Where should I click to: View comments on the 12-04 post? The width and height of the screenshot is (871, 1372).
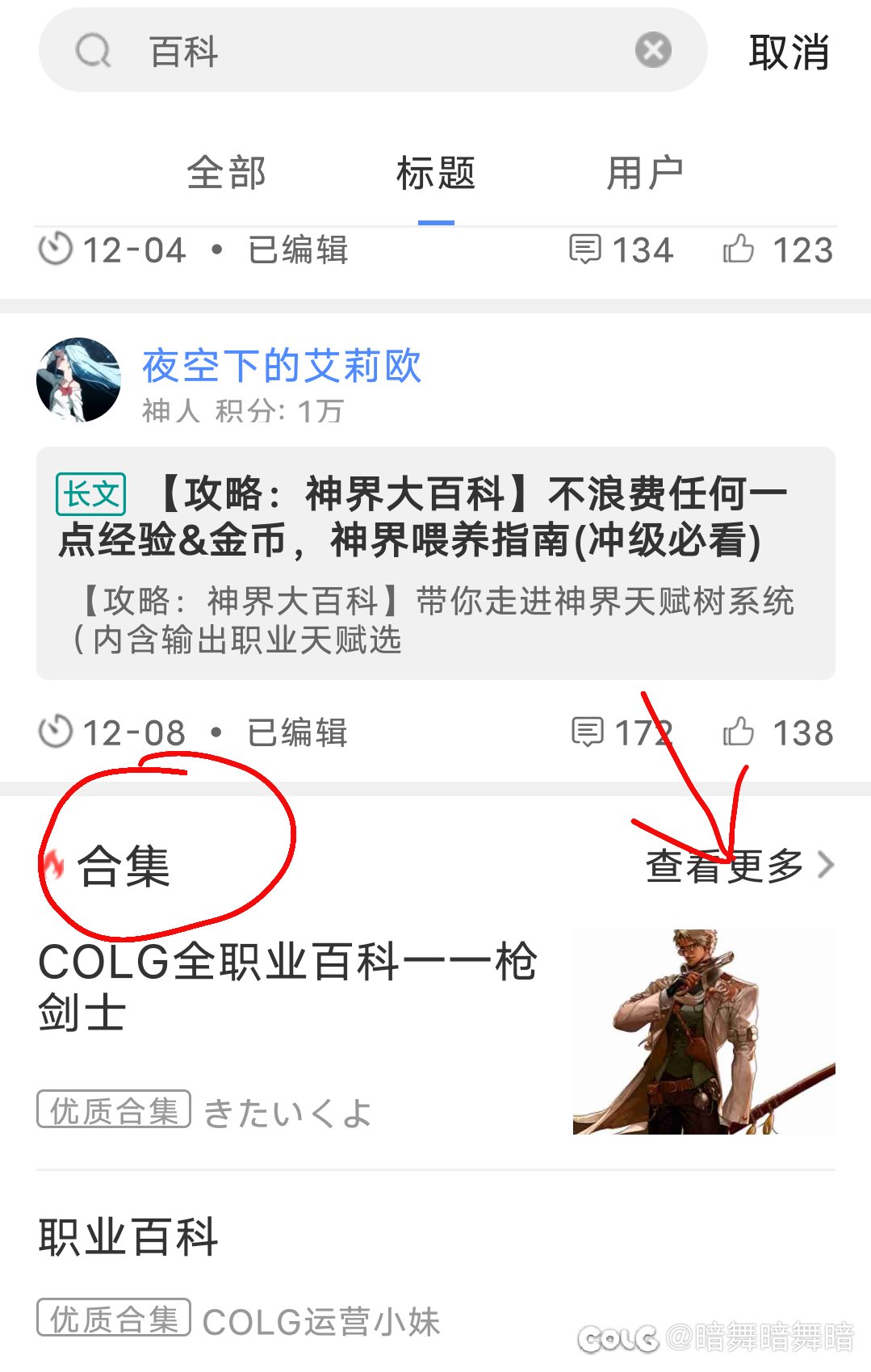(622, 250)
